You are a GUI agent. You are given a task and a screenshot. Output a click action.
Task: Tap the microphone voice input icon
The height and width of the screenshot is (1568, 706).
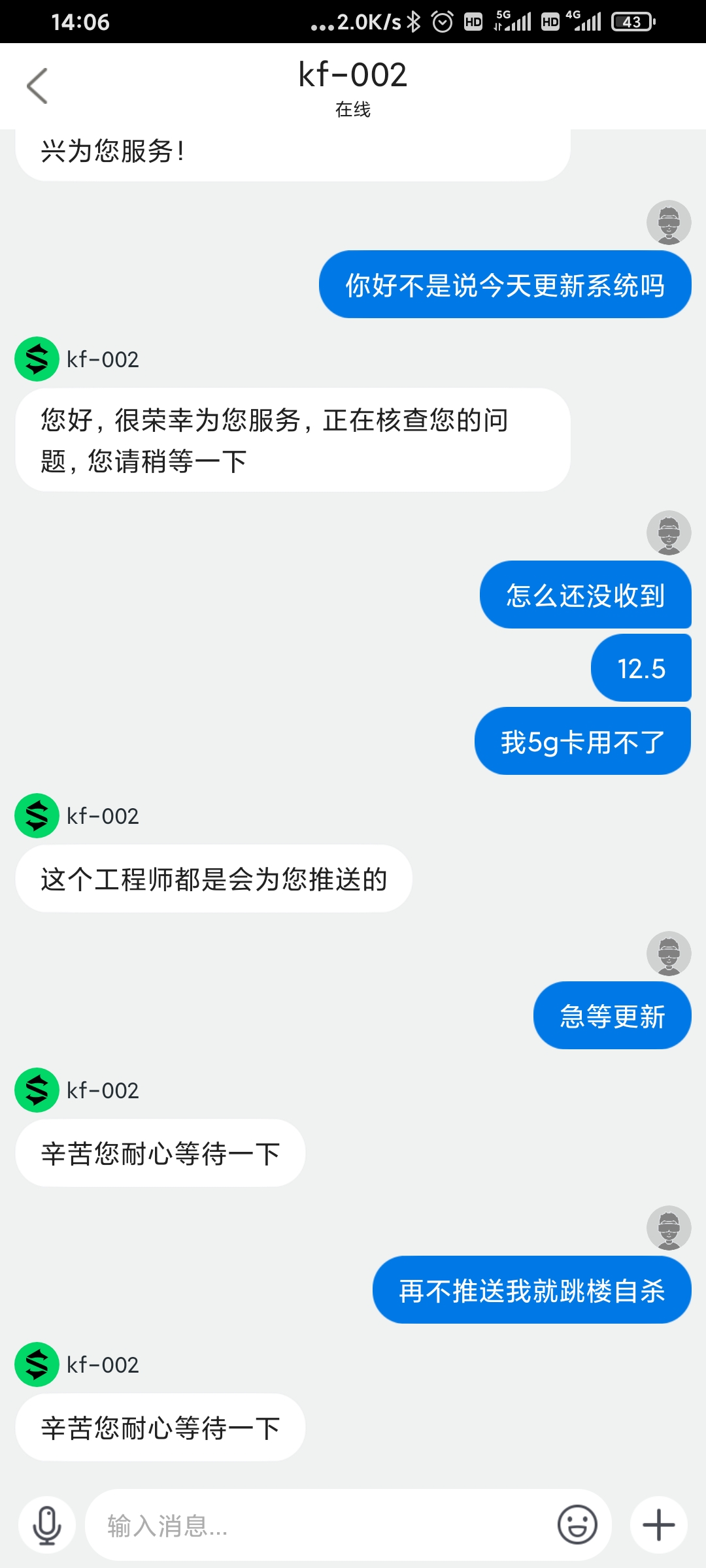47,1526
